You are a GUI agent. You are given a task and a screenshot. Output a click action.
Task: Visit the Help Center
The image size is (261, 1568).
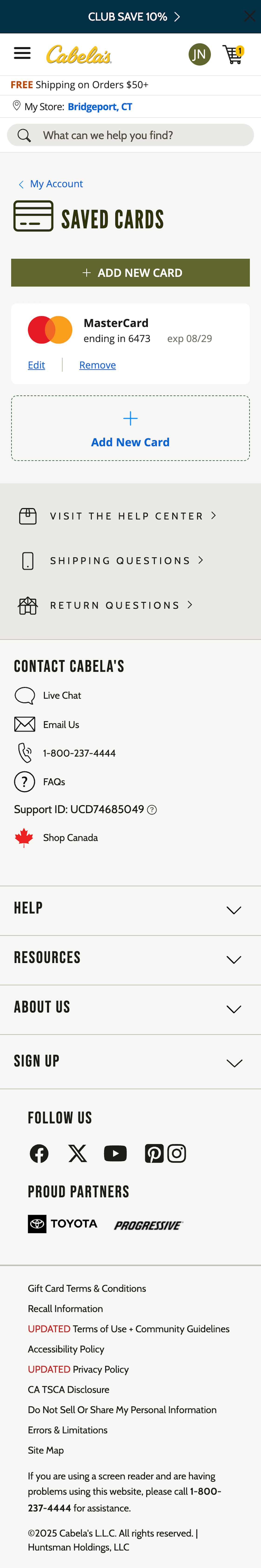coord(126,516)
